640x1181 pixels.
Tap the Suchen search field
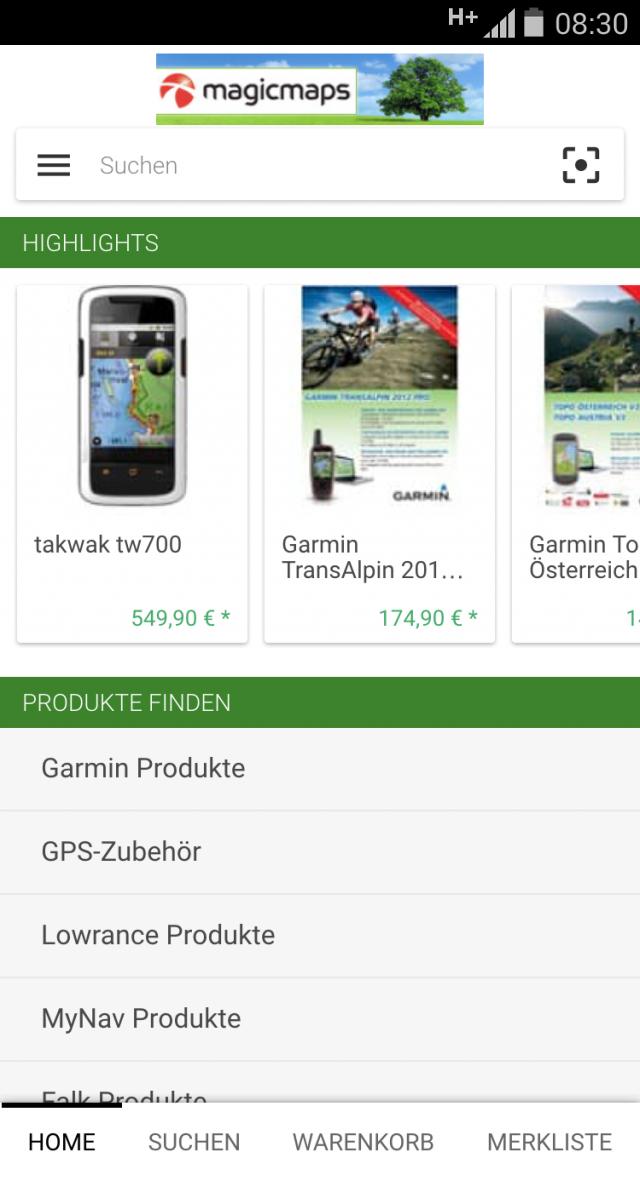[x=300, y=165]
